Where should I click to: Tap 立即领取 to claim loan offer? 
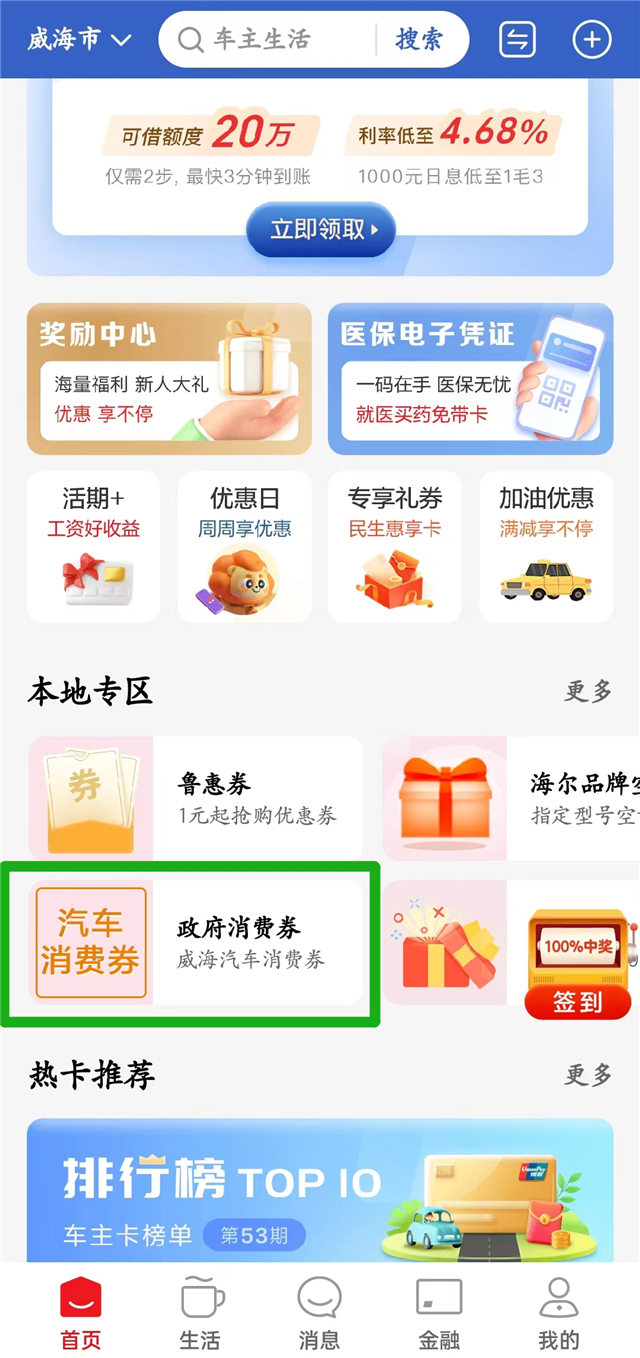coord(321,229)
